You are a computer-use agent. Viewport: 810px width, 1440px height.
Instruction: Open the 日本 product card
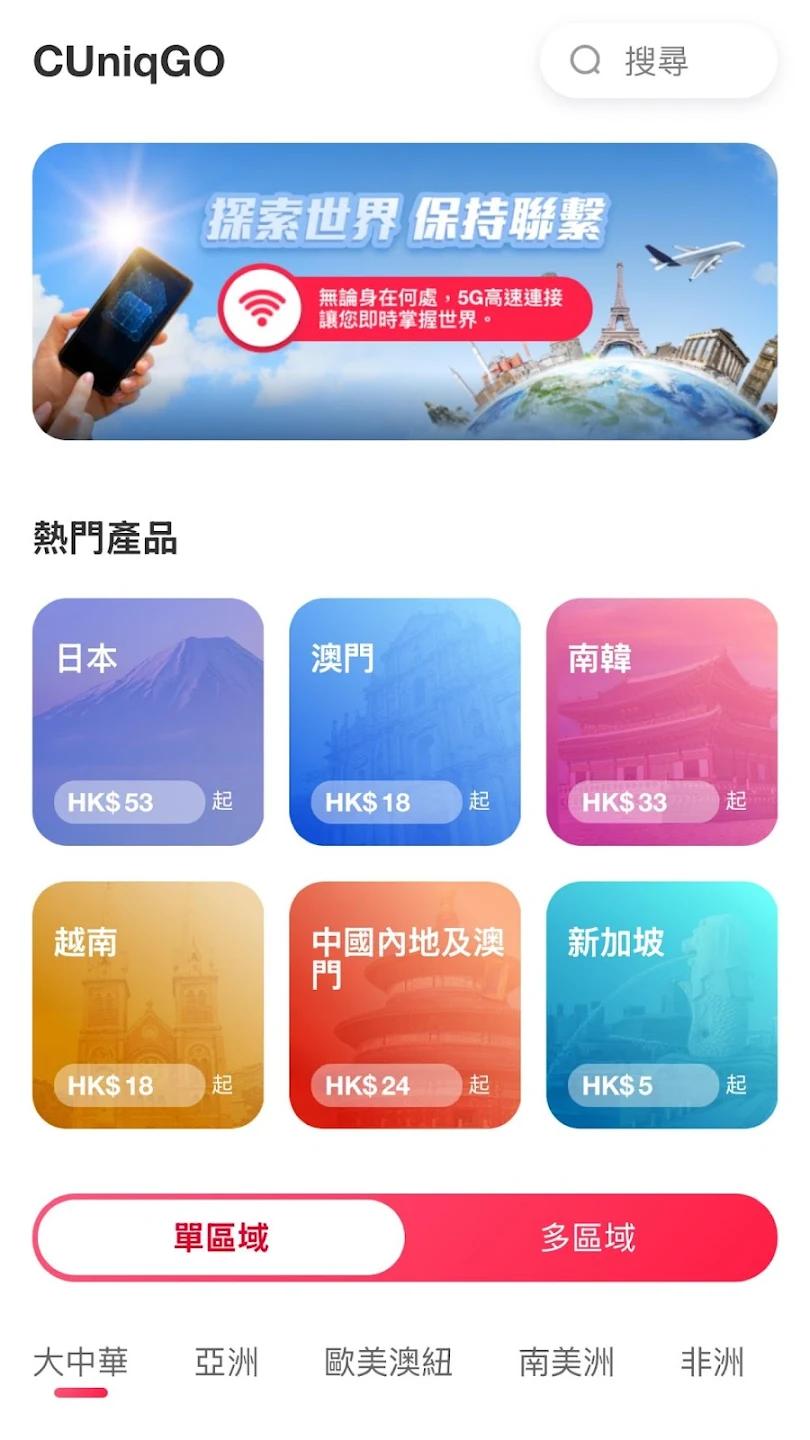tap(147, 718)
